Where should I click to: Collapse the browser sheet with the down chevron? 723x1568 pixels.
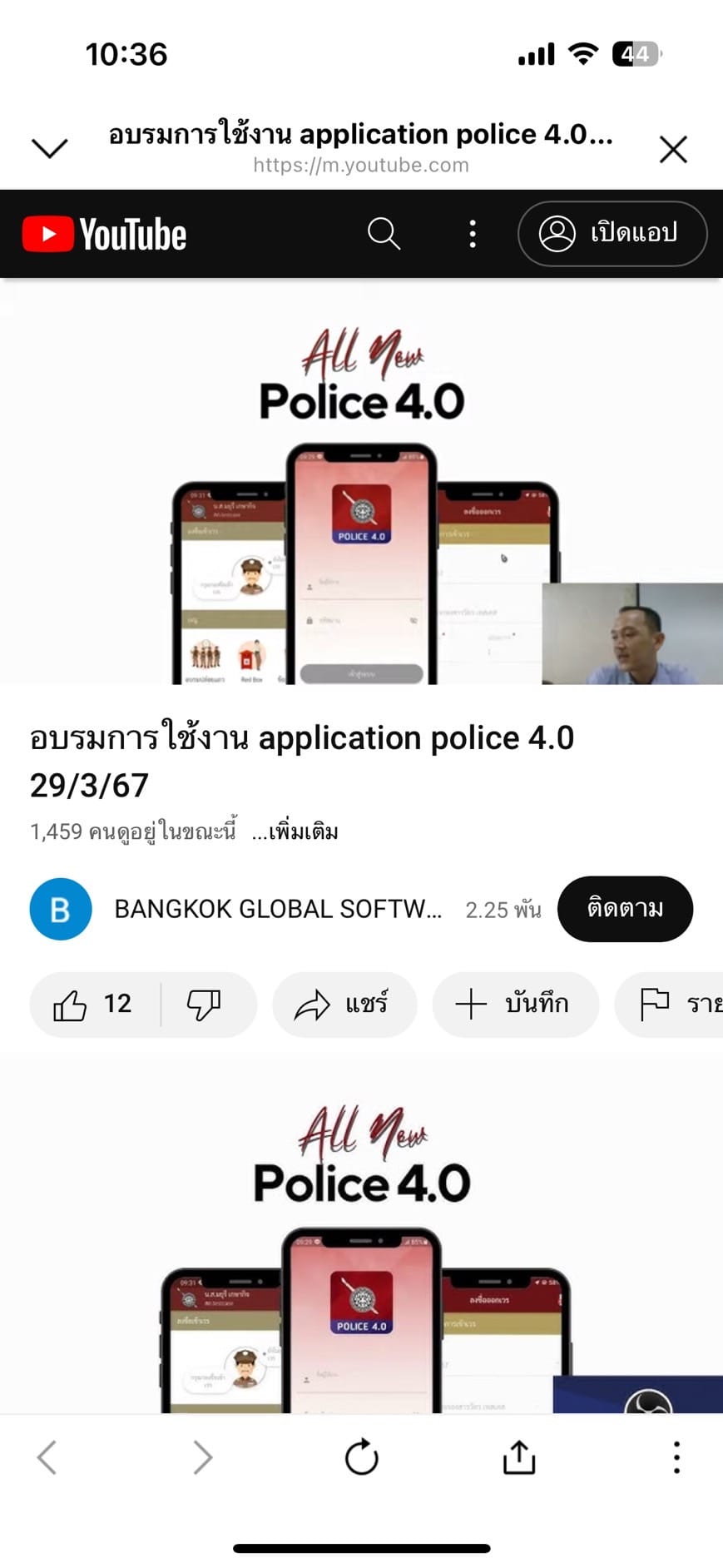pos(49,149)
